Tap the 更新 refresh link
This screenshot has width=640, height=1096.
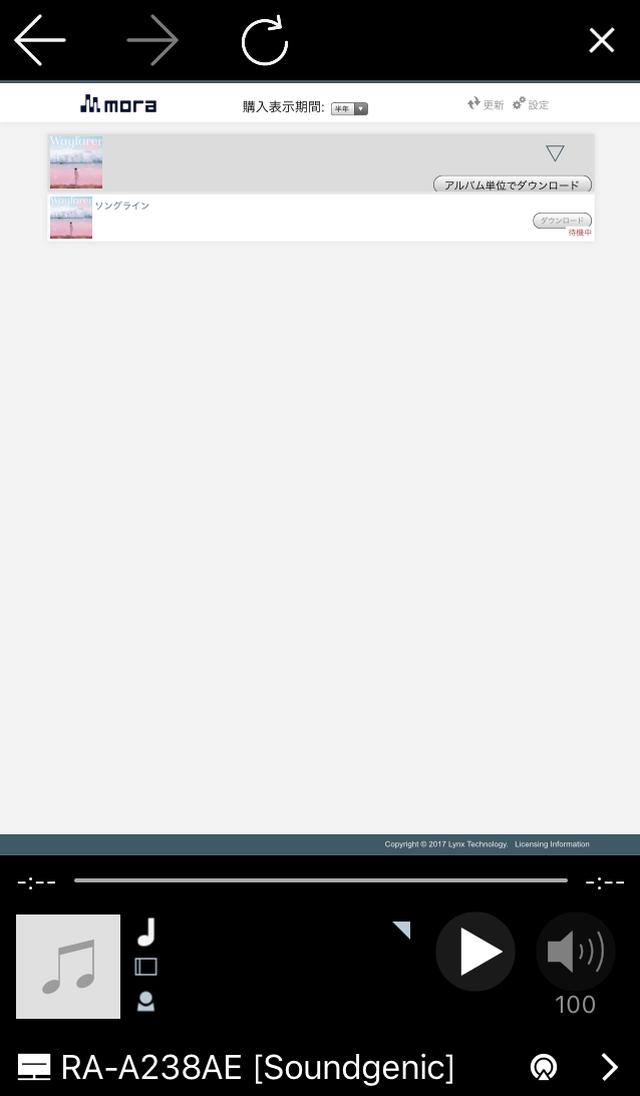486,104
